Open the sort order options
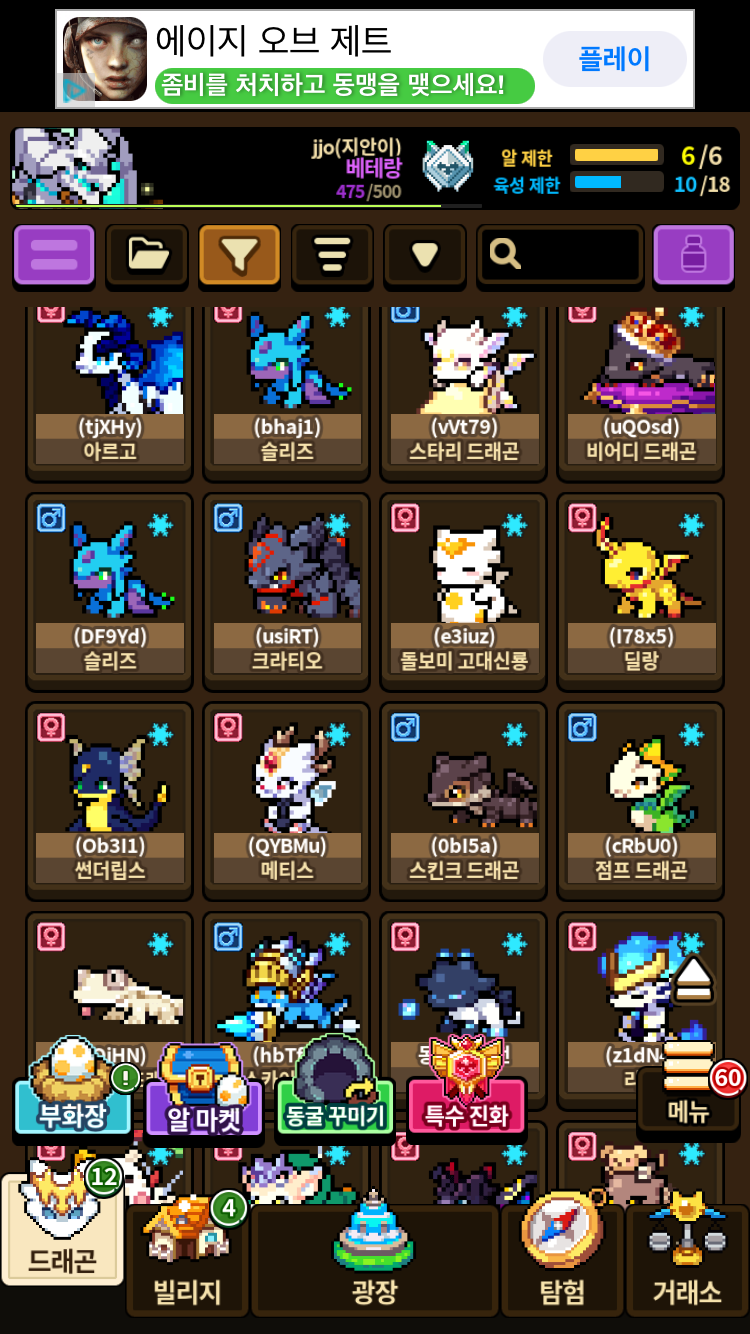 pos(332,255)
